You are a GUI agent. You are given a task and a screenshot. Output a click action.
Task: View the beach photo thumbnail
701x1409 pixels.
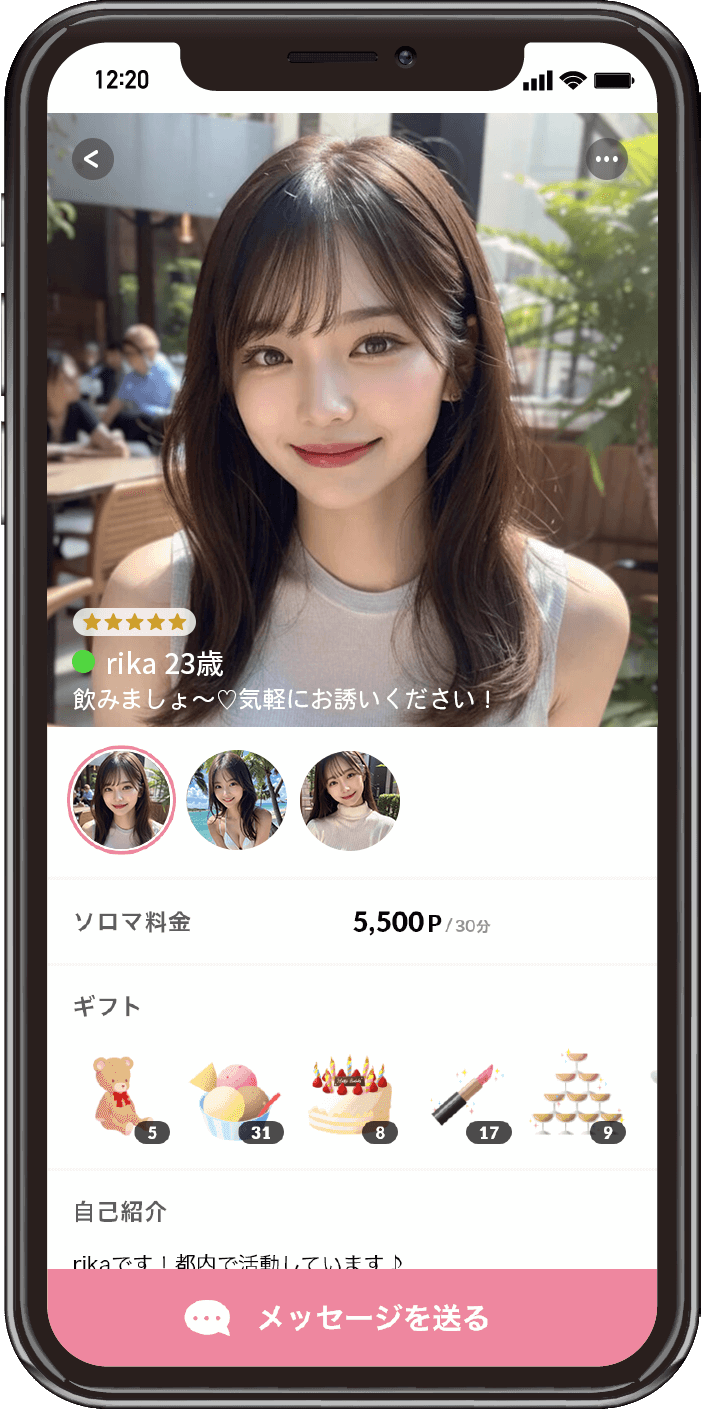coord(237,800)
